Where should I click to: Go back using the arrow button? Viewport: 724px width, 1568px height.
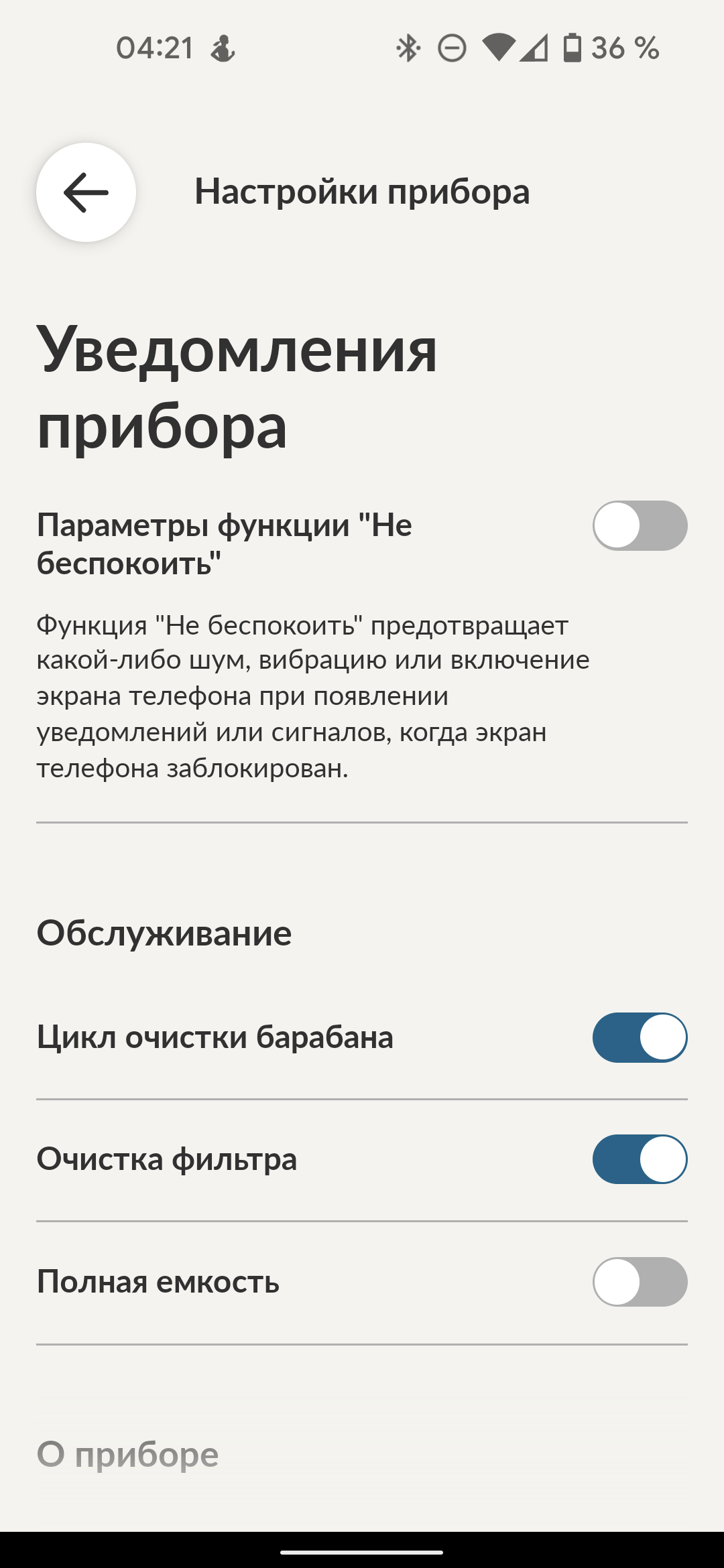(x=86, y=192)
